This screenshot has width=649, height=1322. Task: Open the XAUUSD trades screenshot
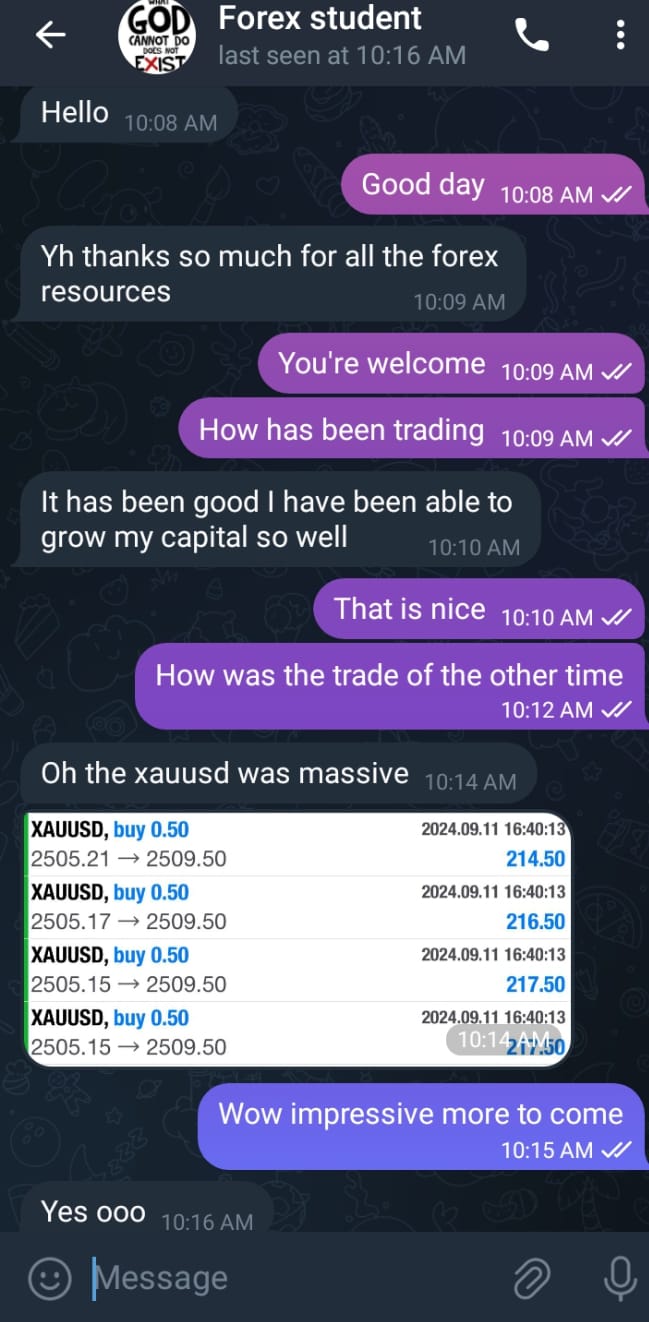coord(296,938)
